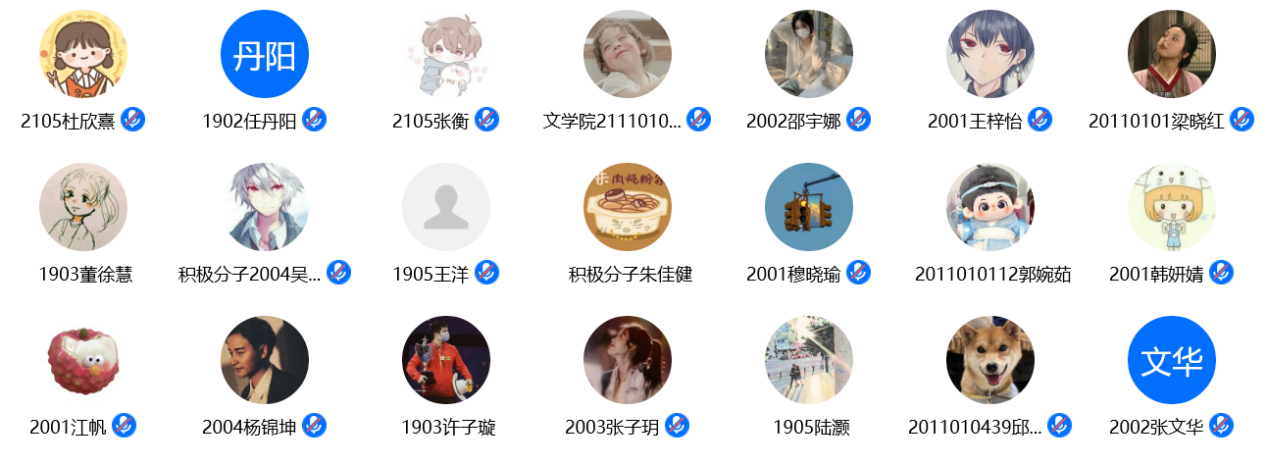
Task: Open participant 2001江帆
Action: (83, 360)
